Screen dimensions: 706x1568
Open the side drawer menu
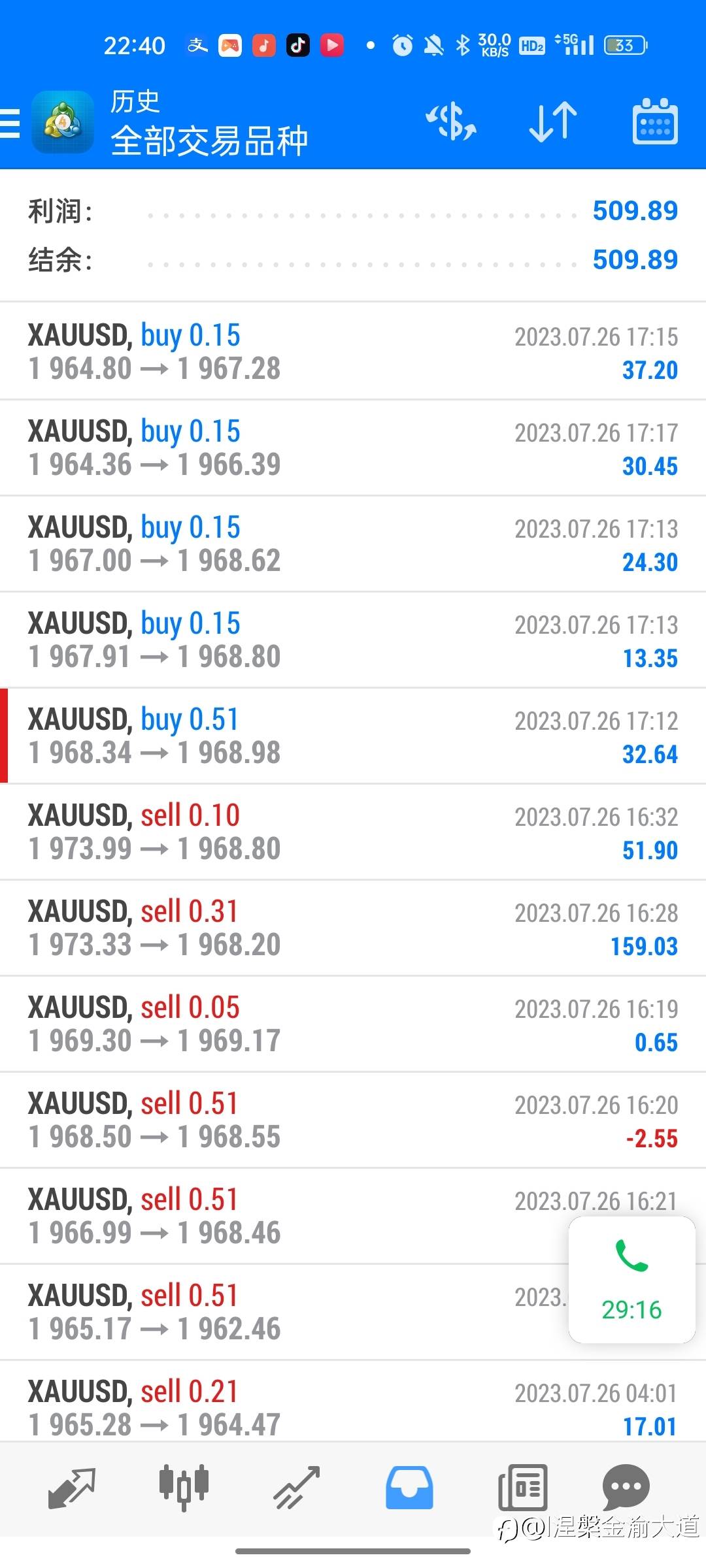[10, 123]
